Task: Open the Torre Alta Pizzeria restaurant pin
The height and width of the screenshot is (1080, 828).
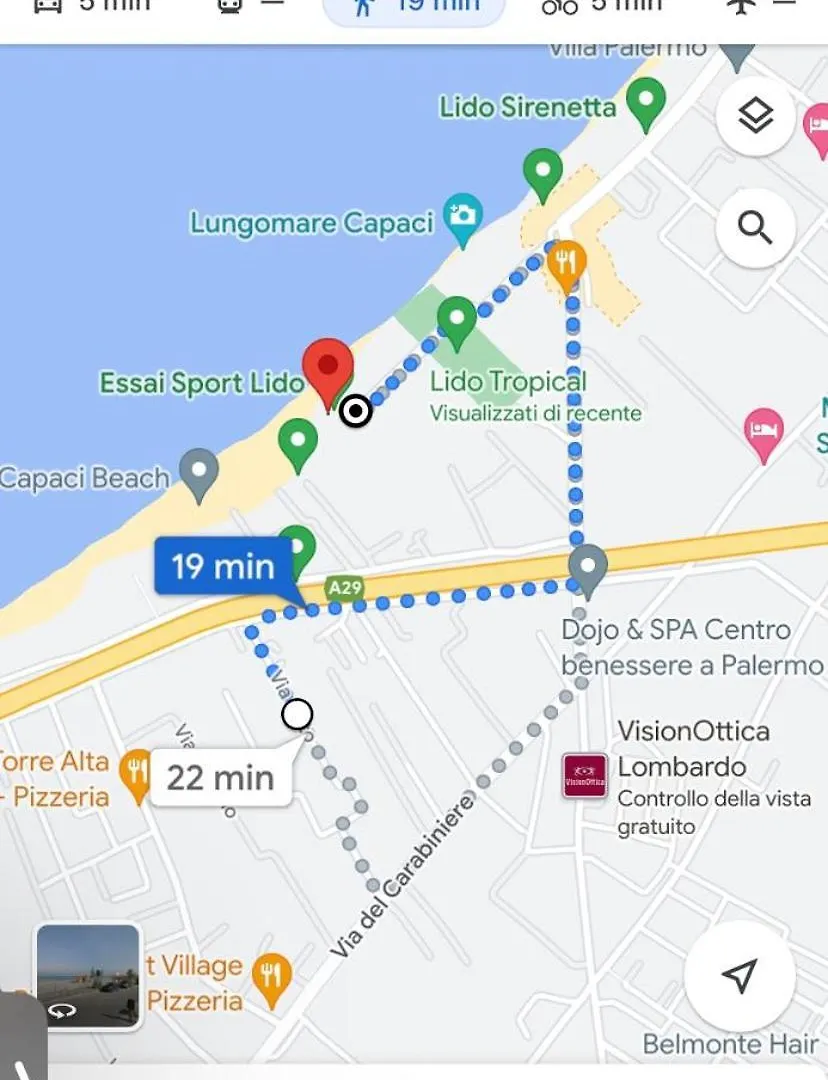Action: pyautogui.click(x=135, y=777)
